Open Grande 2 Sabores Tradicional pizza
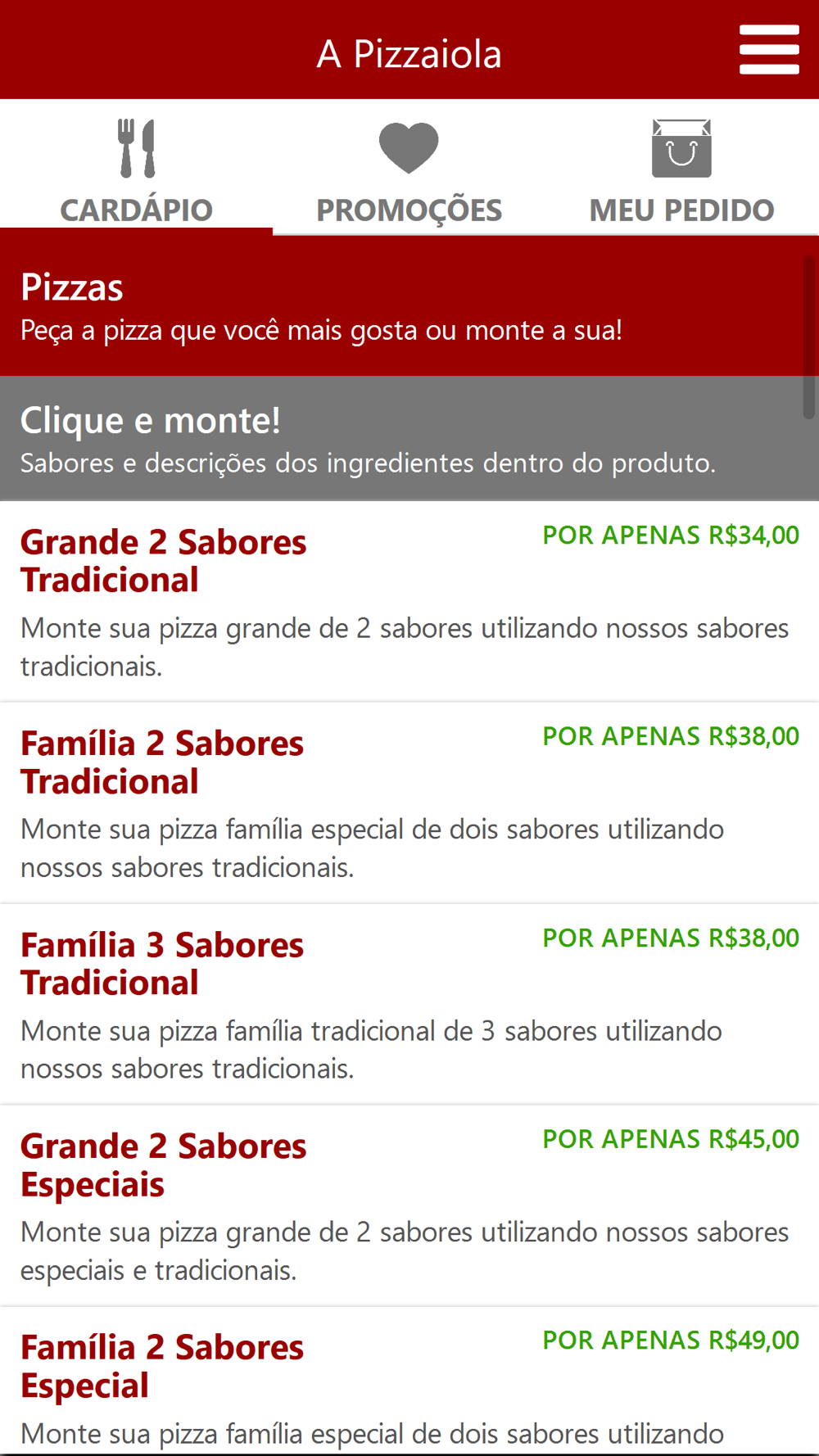The width and height of the screenshot is (819, 1456). click(x=409, y=601)
